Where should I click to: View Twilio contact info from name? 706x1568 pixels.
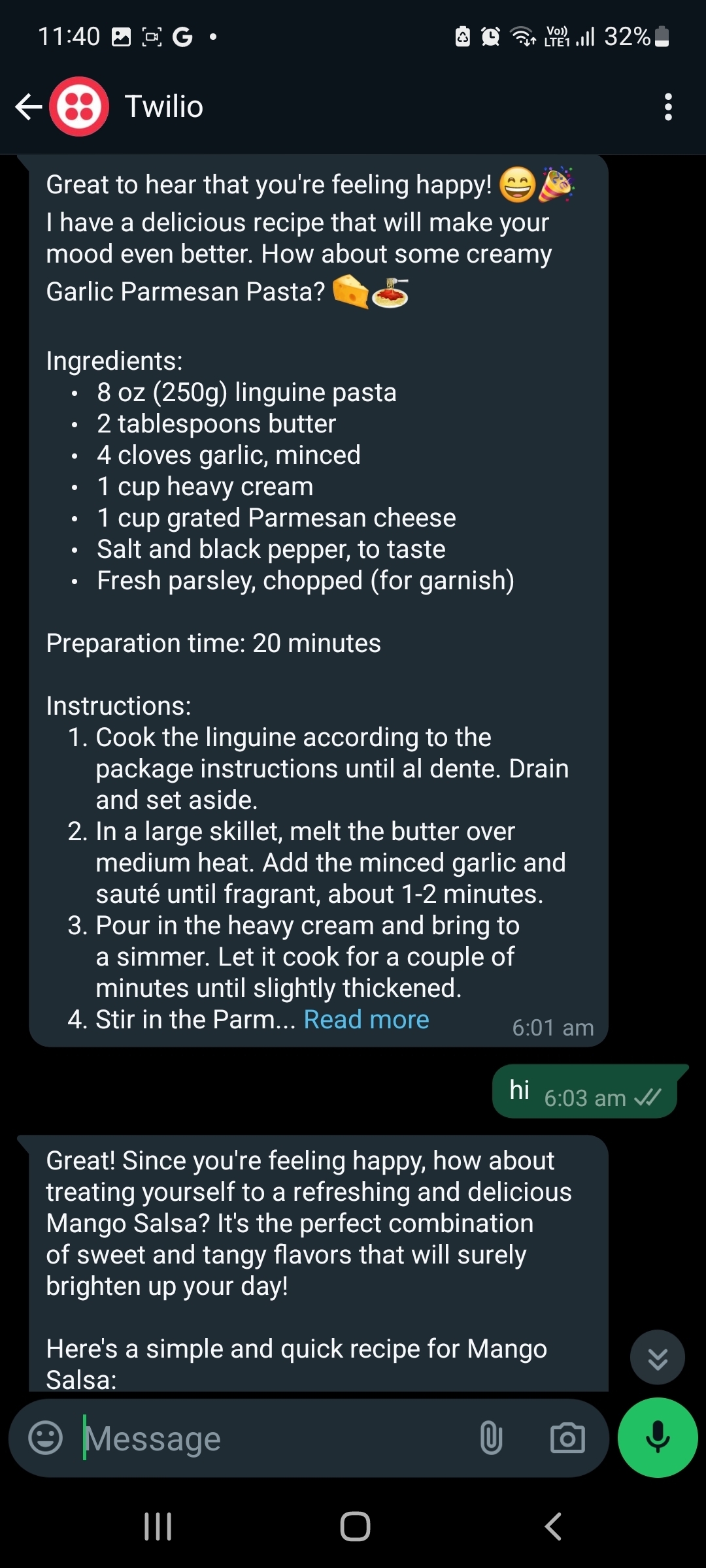(x=164, y=107)
